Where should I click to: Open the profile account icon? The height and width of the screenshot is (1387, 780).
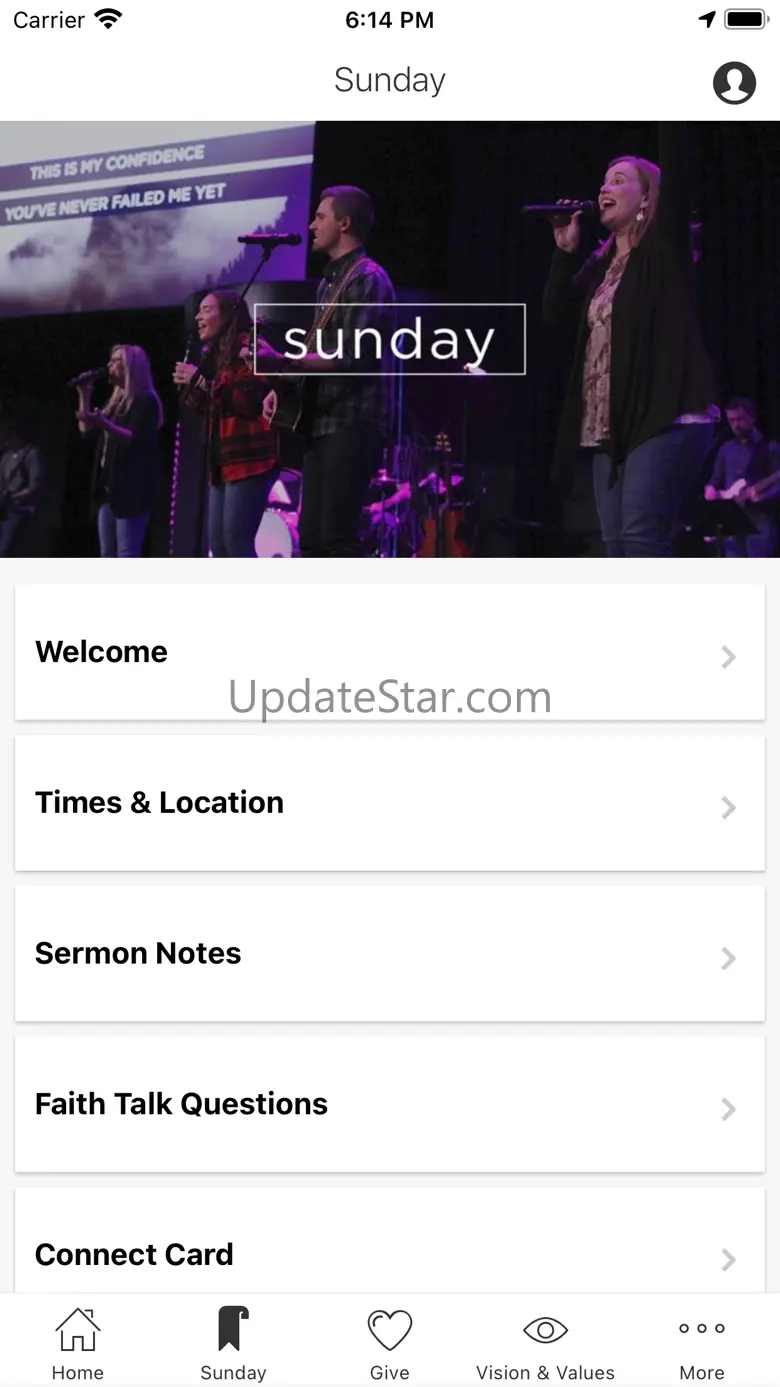click(734, 82)
